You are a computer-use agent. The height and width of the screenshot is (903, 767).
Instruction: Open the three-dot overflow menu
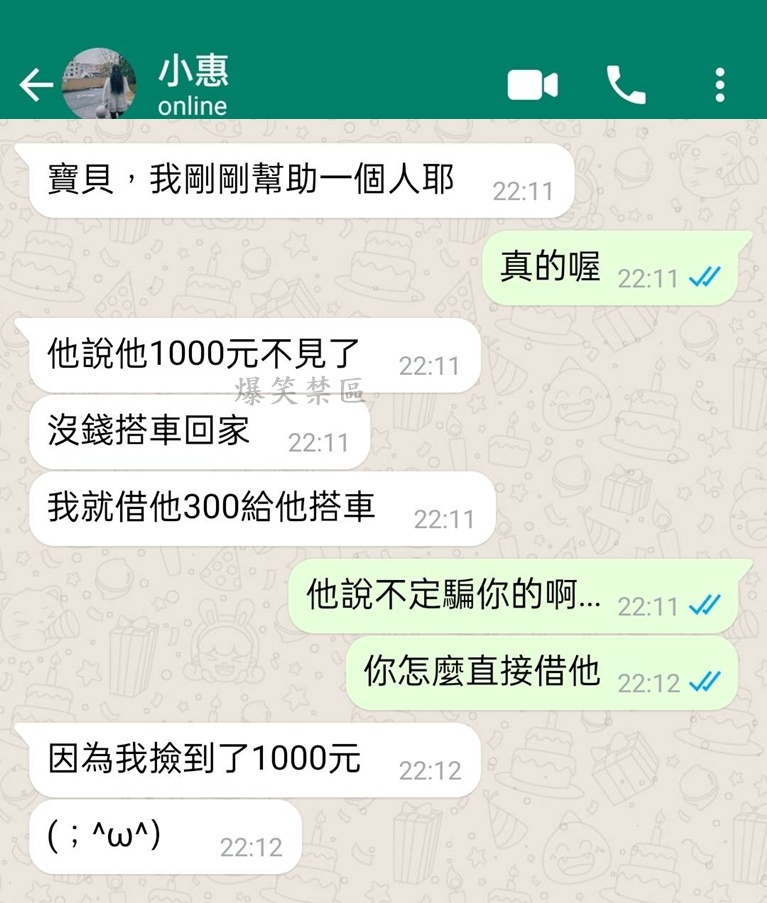[720, 85]
